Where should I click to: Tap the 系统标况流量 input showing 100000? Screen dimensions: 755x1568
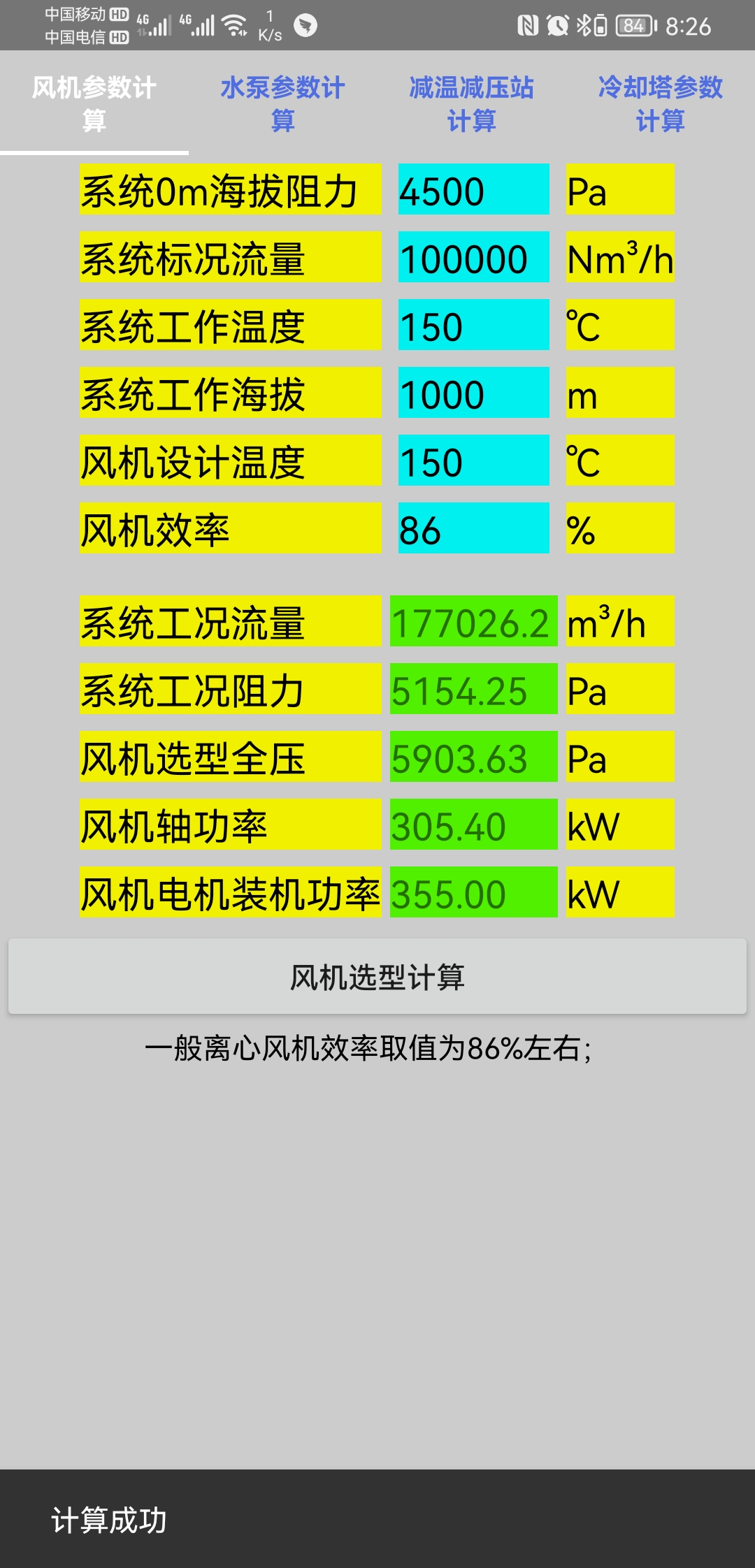474,257
